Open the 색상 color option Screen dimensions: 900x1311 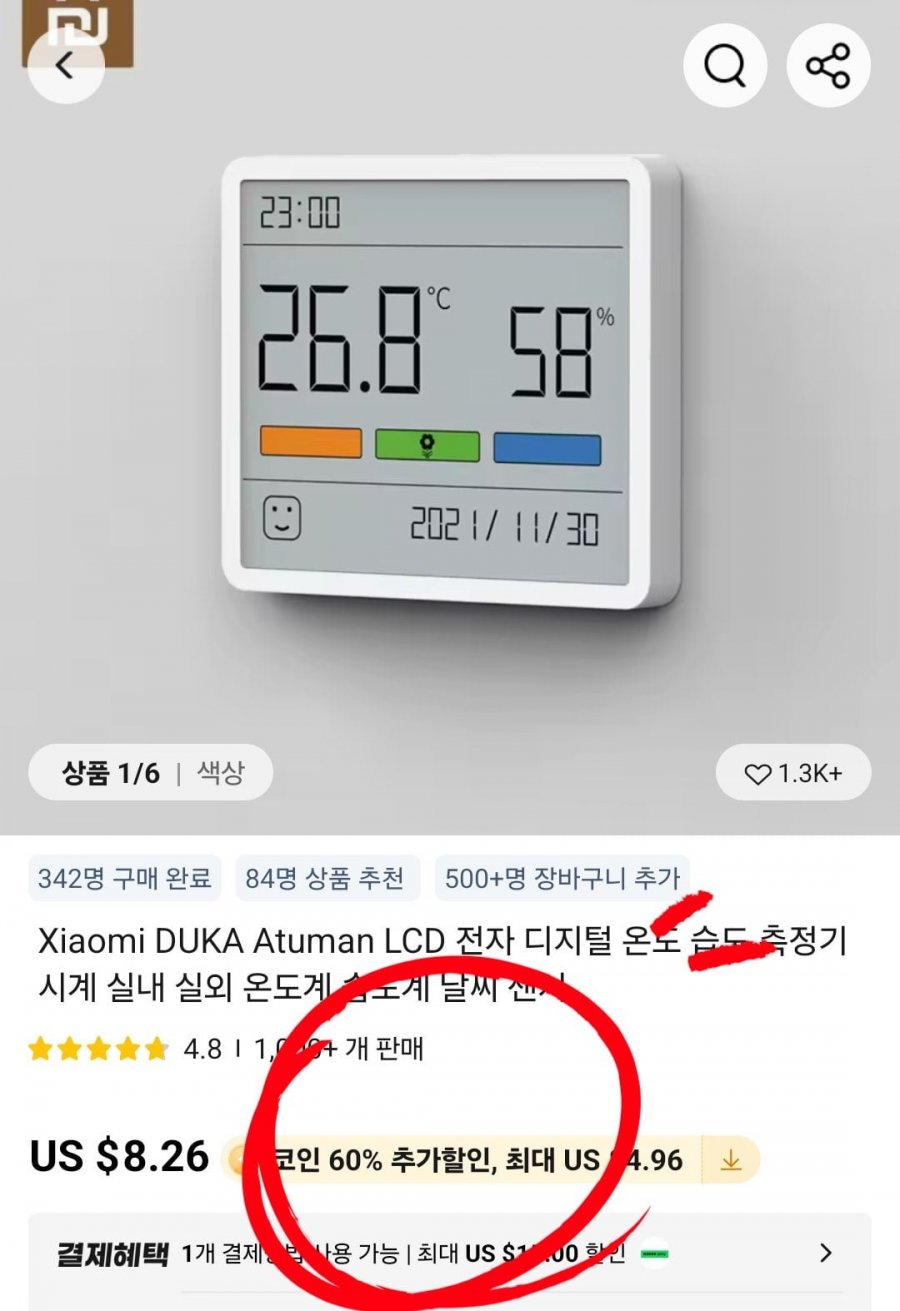click(x=220, y=773)
